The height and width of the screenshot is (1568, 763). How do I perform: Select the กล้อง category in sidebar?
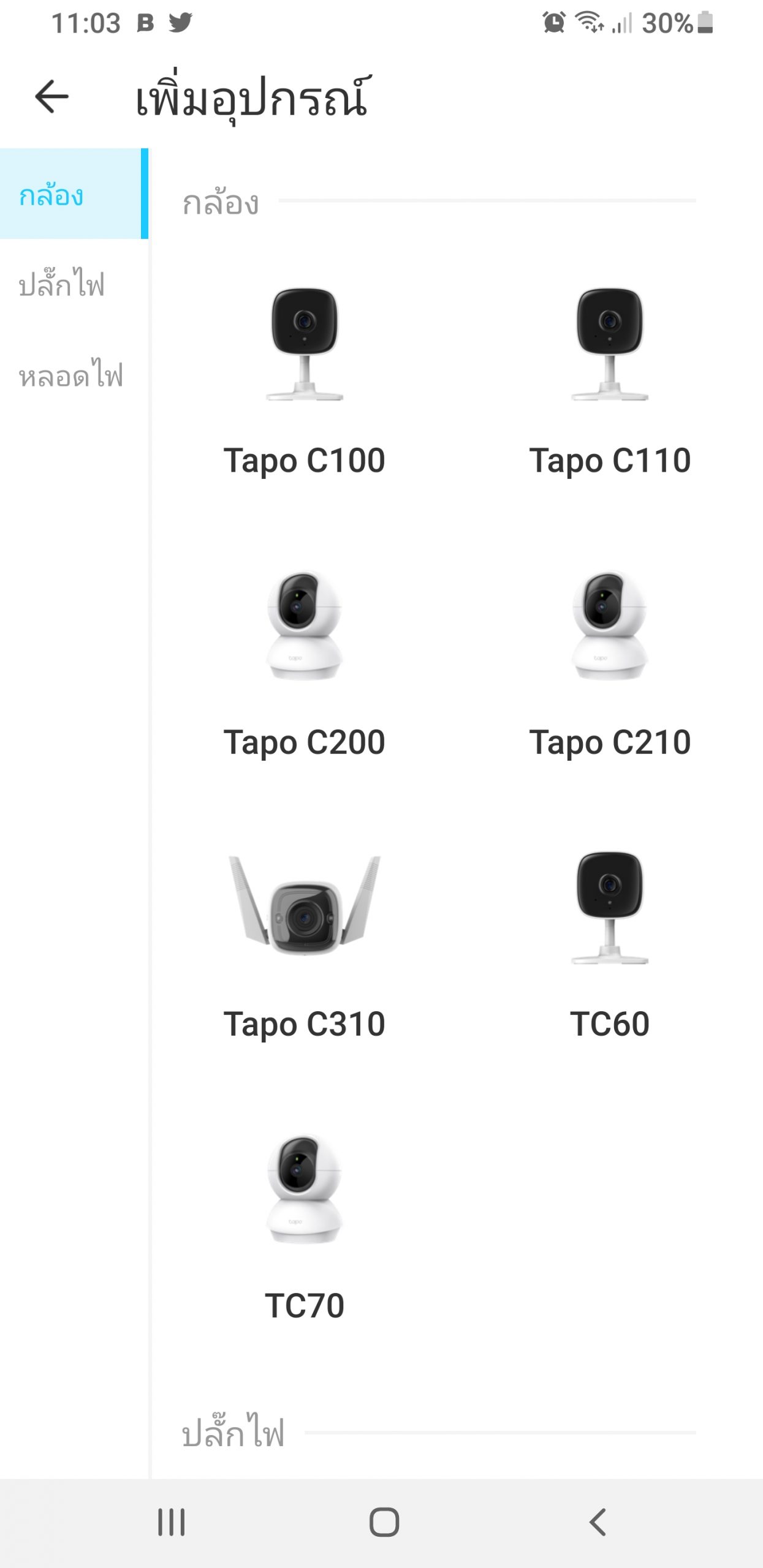(x=74, y=194)
